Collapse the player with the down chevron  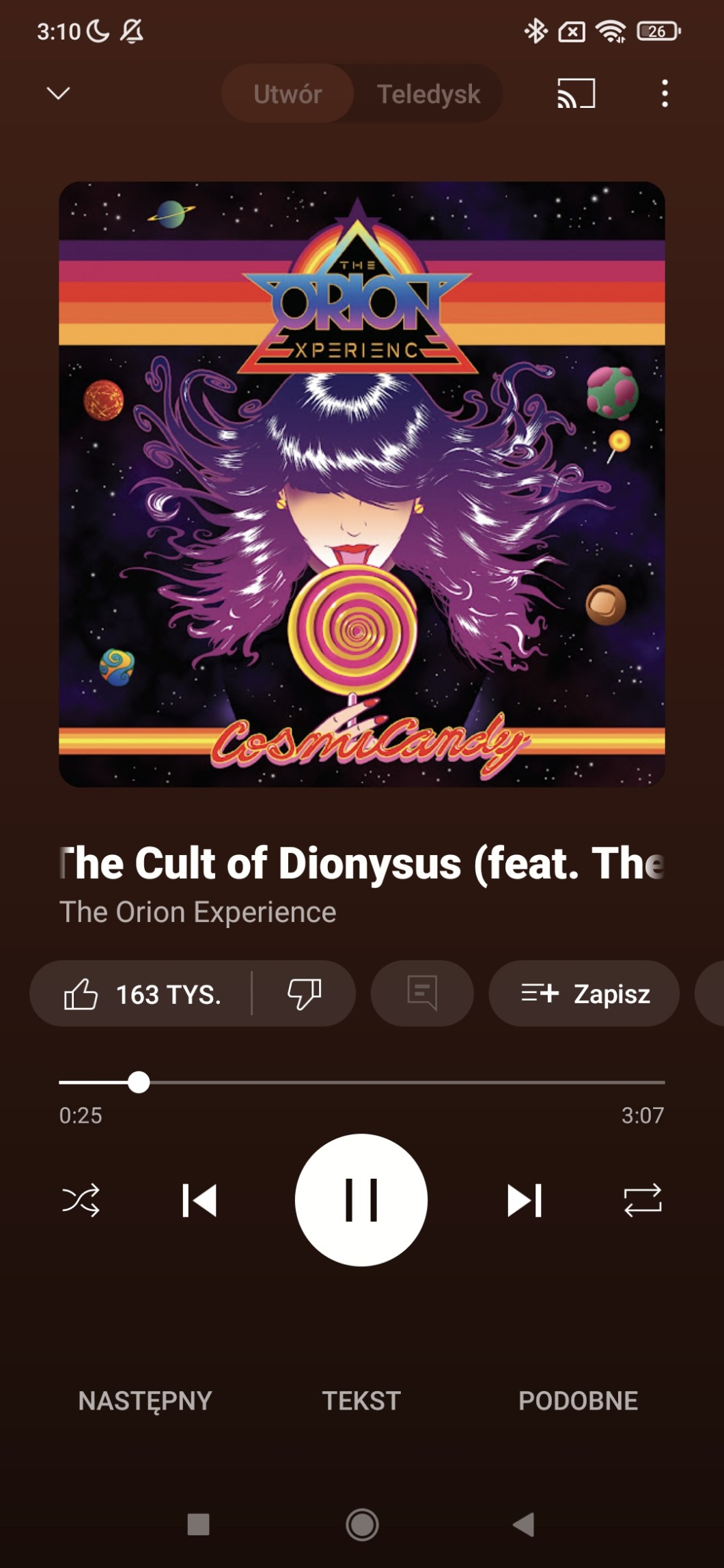58,94
